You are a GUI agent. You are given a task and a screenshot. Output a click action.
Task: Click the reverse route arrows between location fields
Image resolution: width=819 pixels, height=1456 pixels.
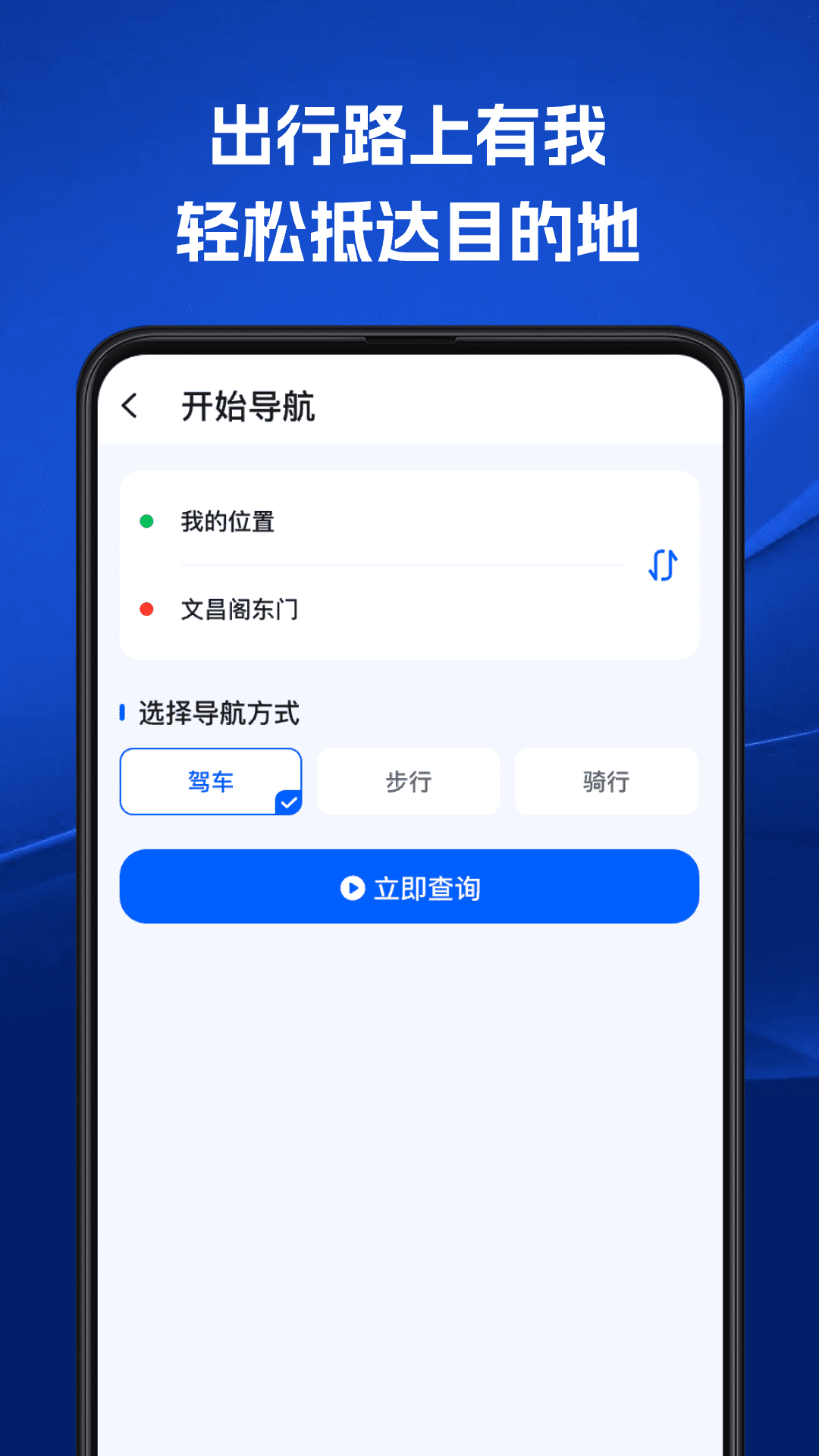tap(661, 566)
